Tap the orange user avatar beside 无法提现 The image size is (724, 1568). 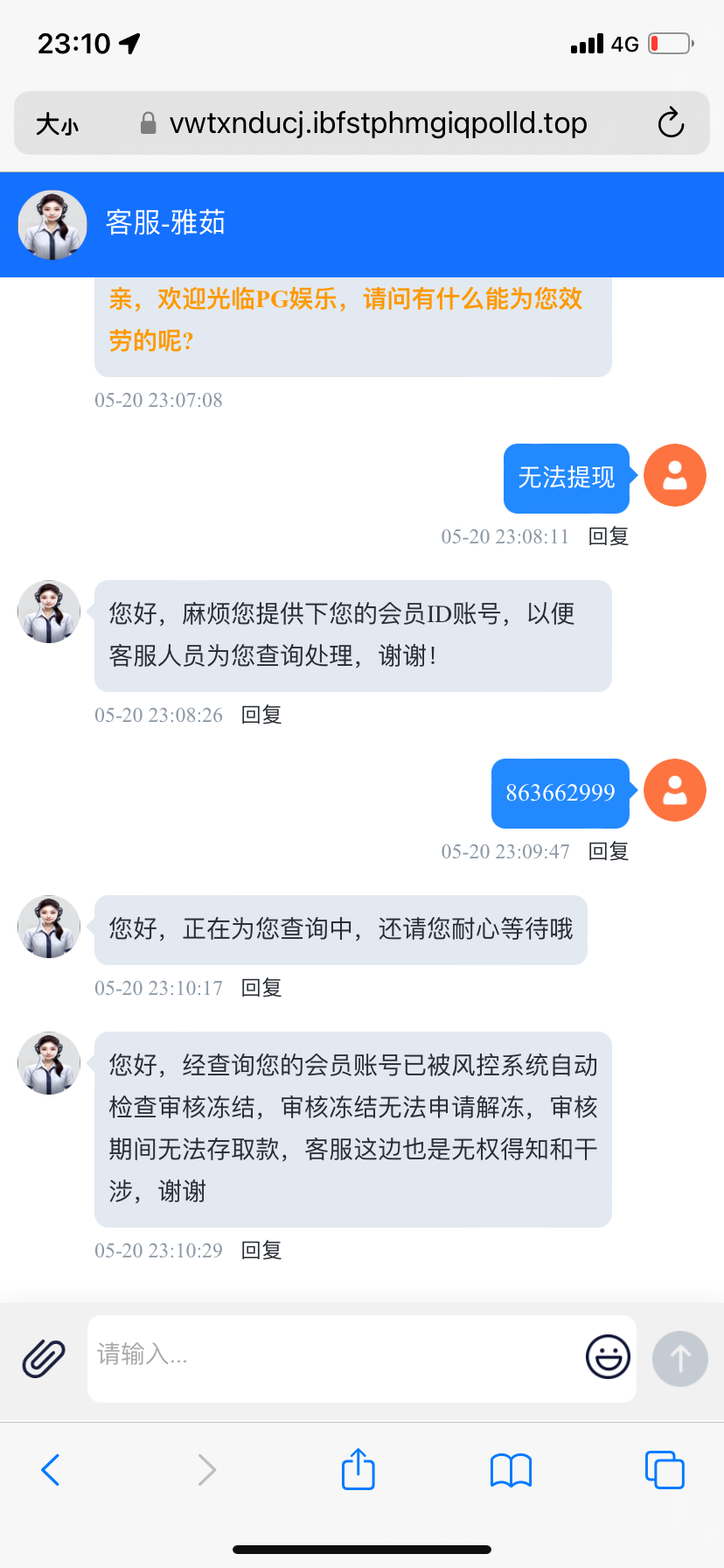tap(674, 474)
